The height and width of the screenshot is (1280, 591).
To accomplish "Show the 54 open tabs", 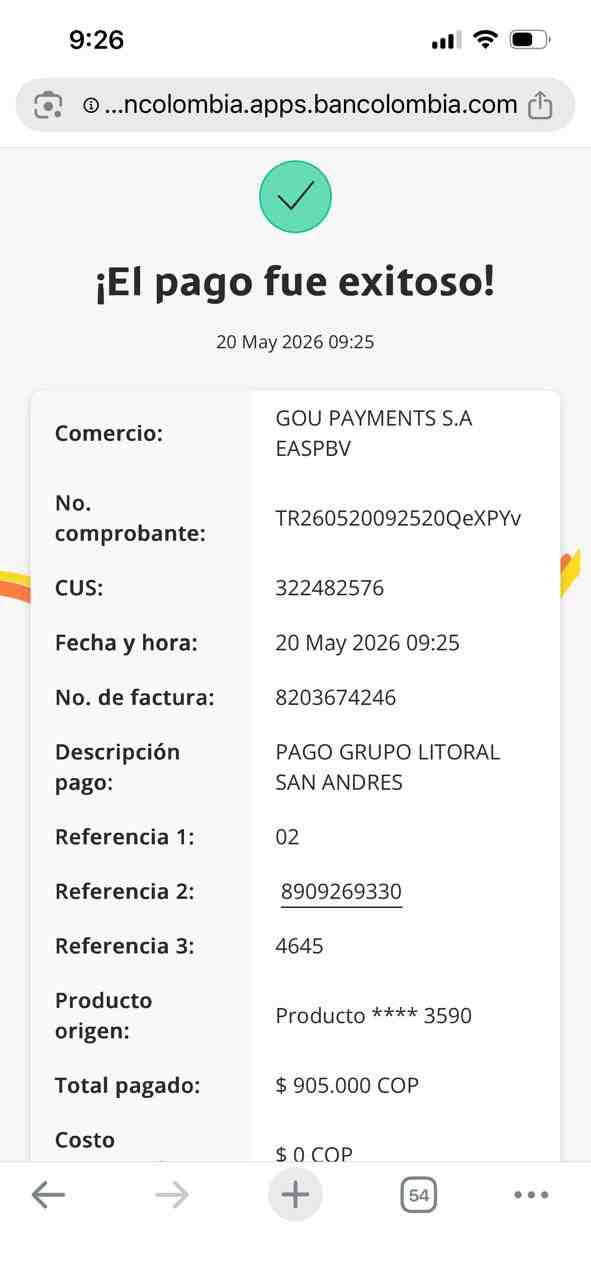I will (x=419, y=1194).
